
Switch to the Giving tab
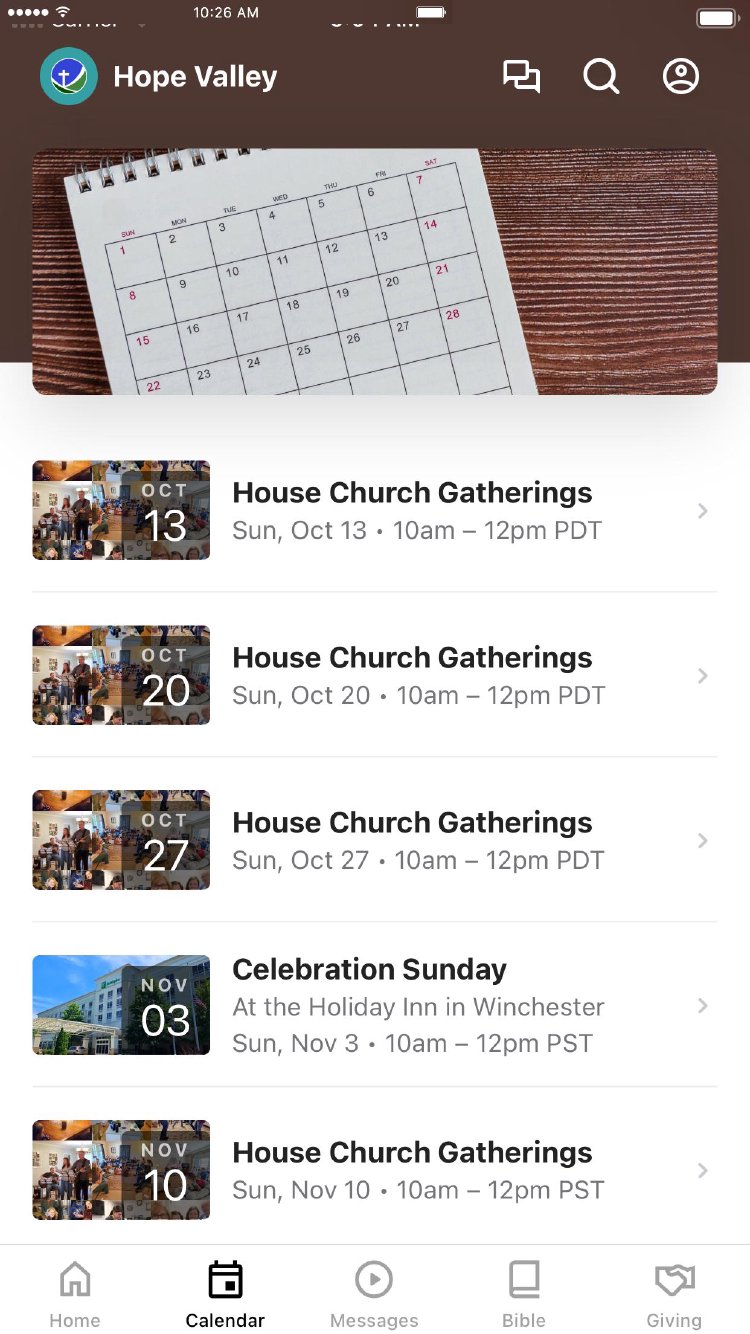(x=674, y=1293)
